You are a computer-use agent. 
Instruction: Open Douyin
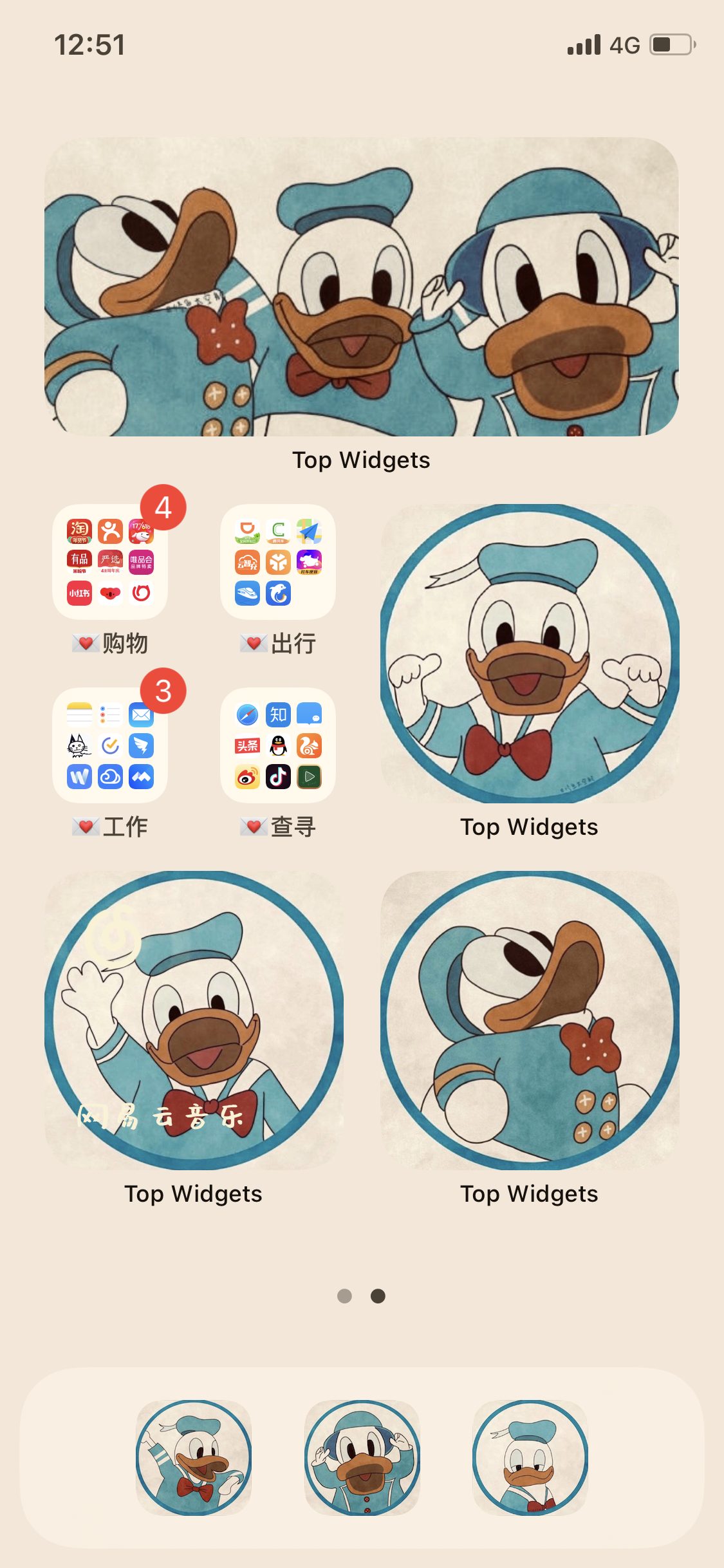[x=277, y=777]
